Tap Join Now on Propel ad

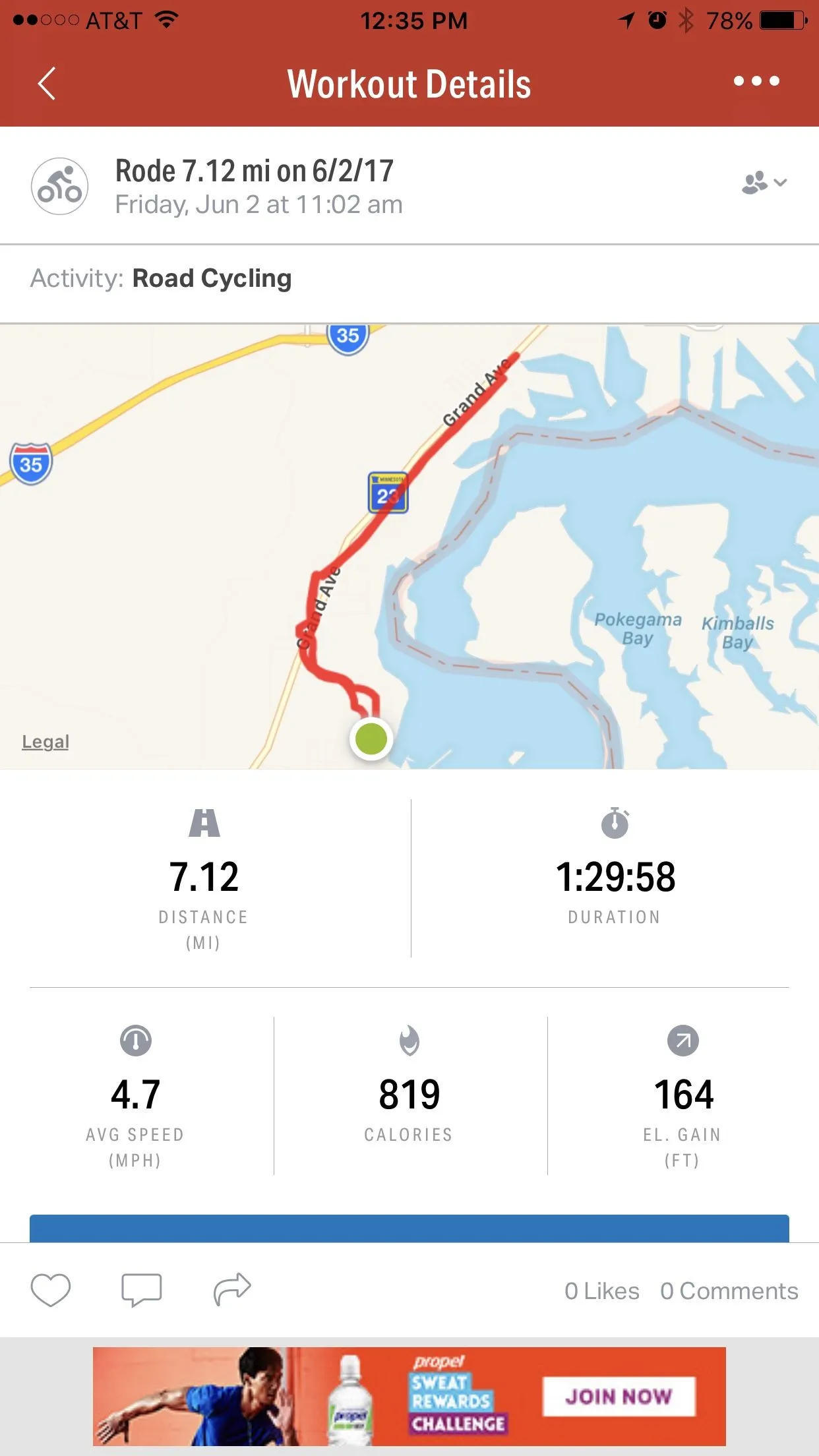pyautogui.click(x=619, y=1396)
